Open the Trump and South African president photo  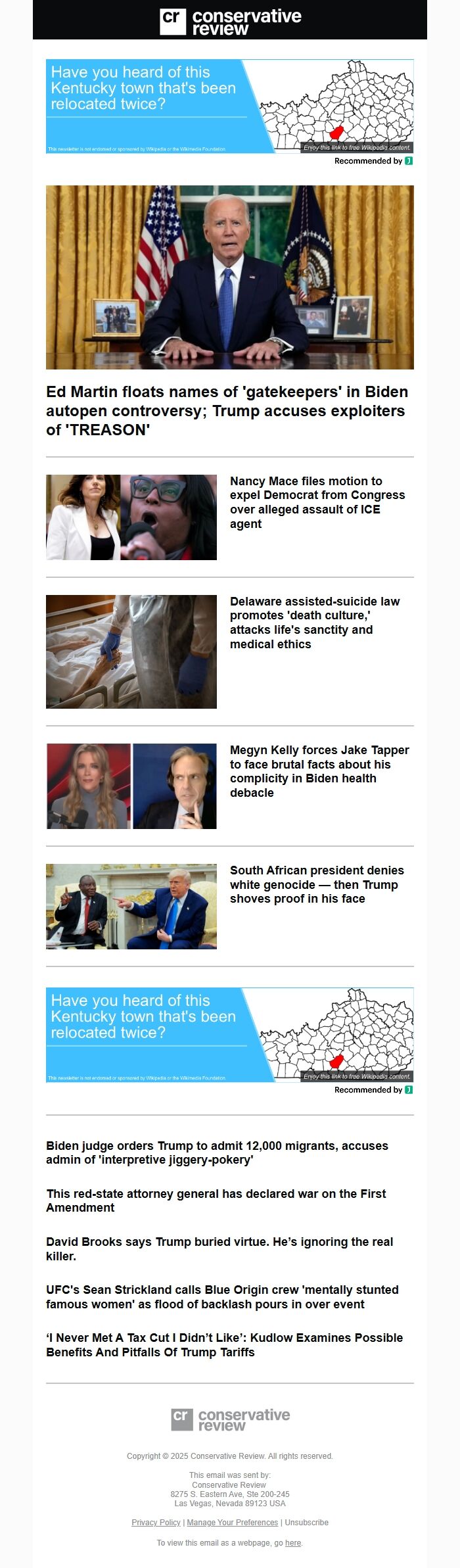coord(131,907)
